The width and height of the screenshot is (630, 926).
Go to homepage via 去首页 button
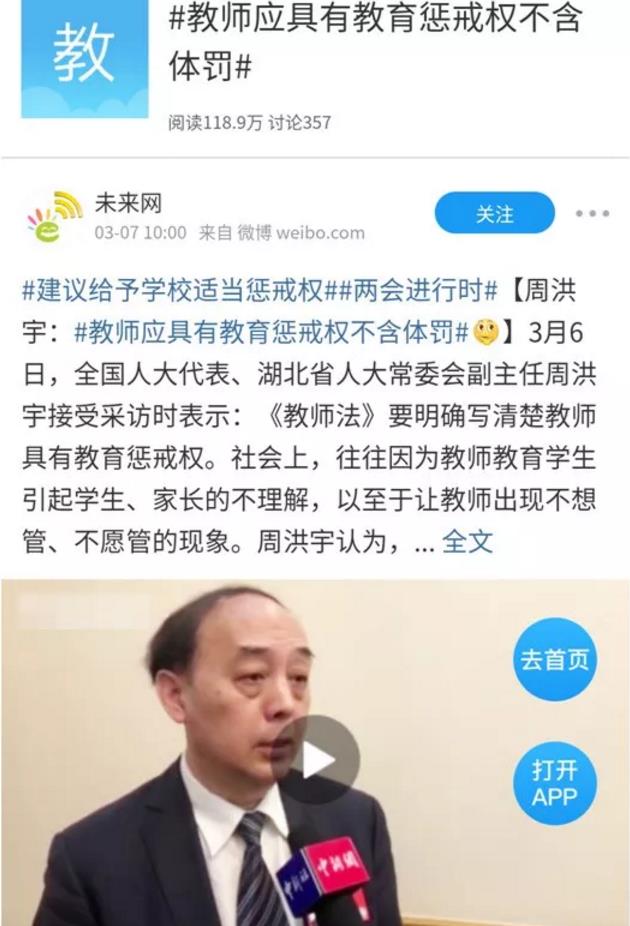(555, 659)
